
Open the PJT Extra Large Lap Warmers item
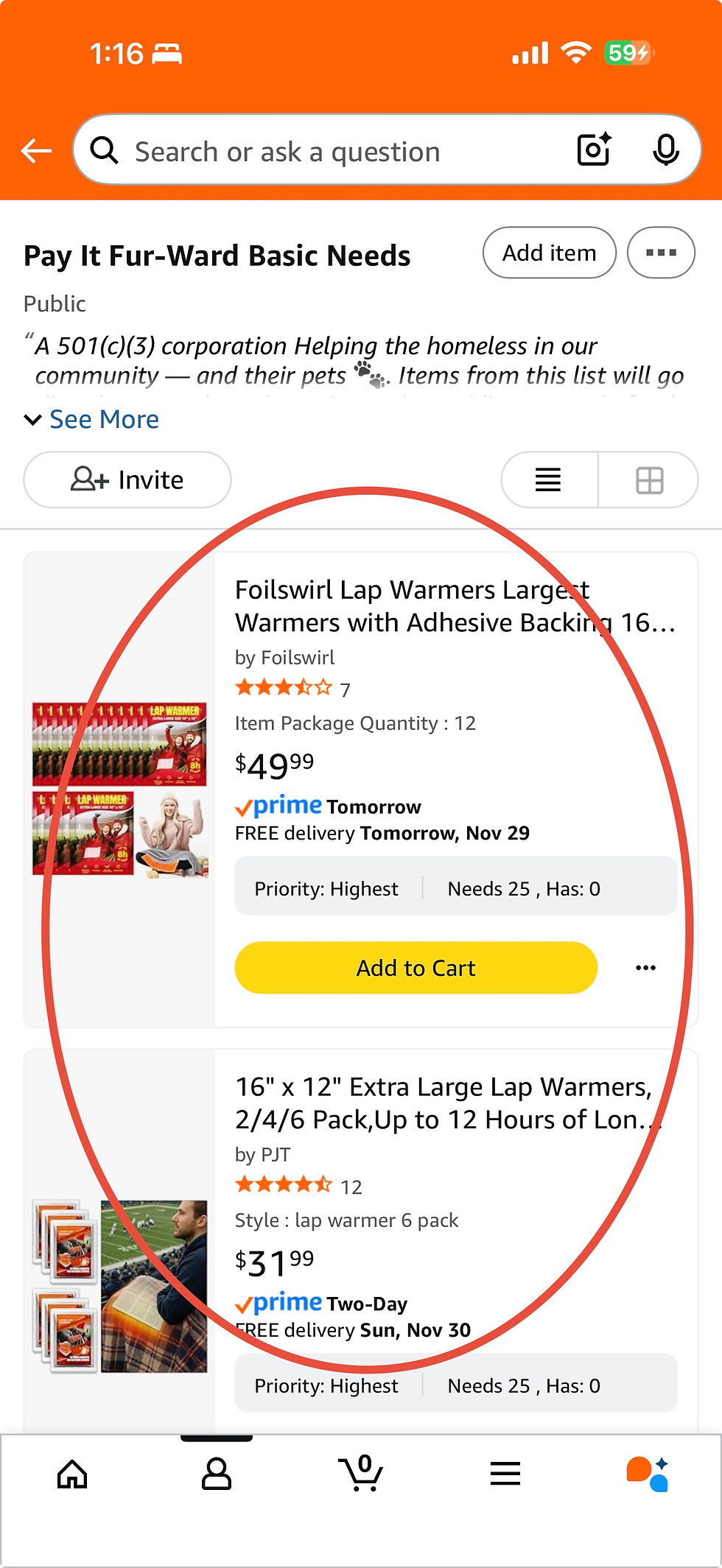(447, 1103)
